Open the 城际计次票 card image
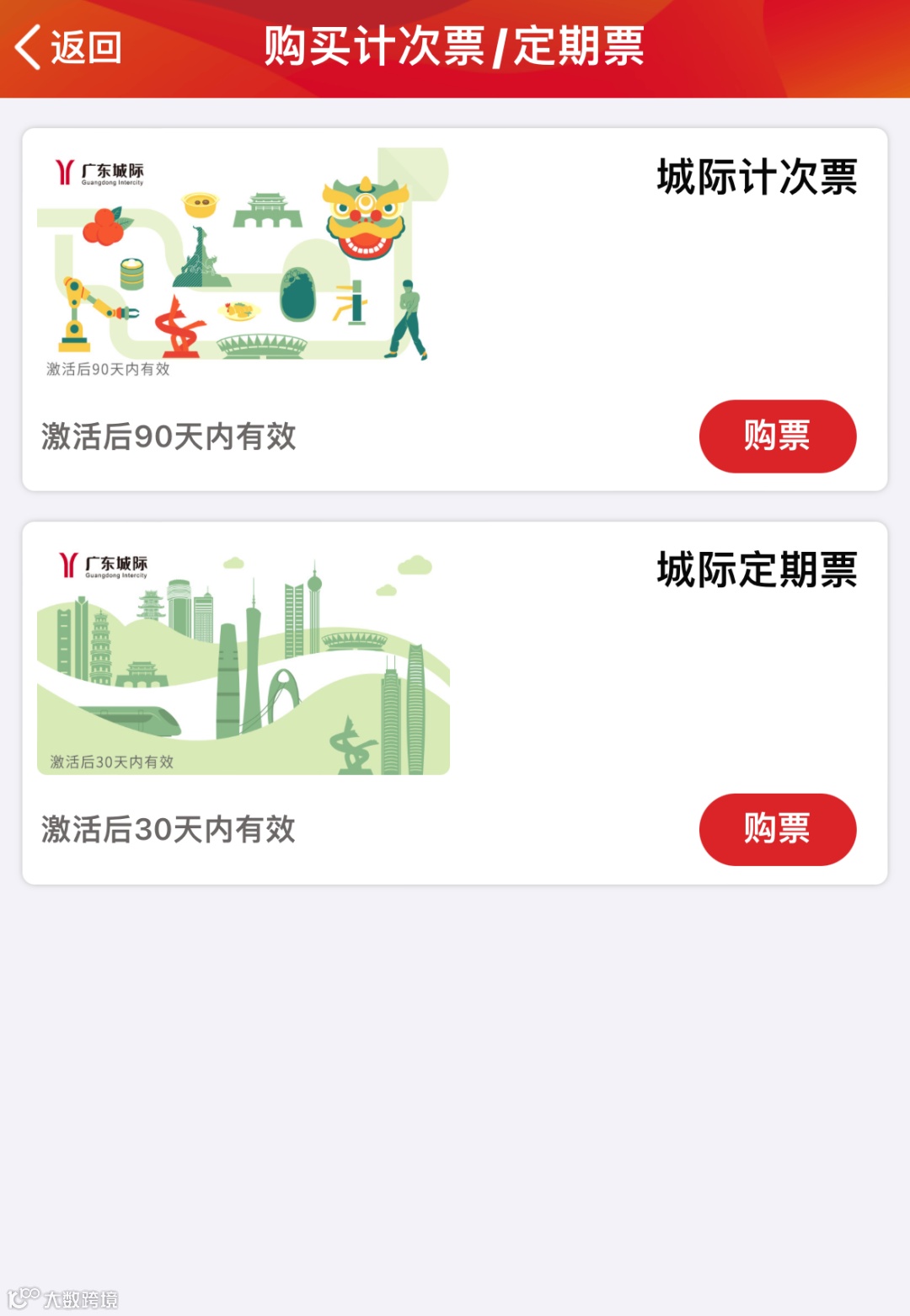The height and width of the screenshot is (1316, 910). pyautogui.click(x=244, y=265)
